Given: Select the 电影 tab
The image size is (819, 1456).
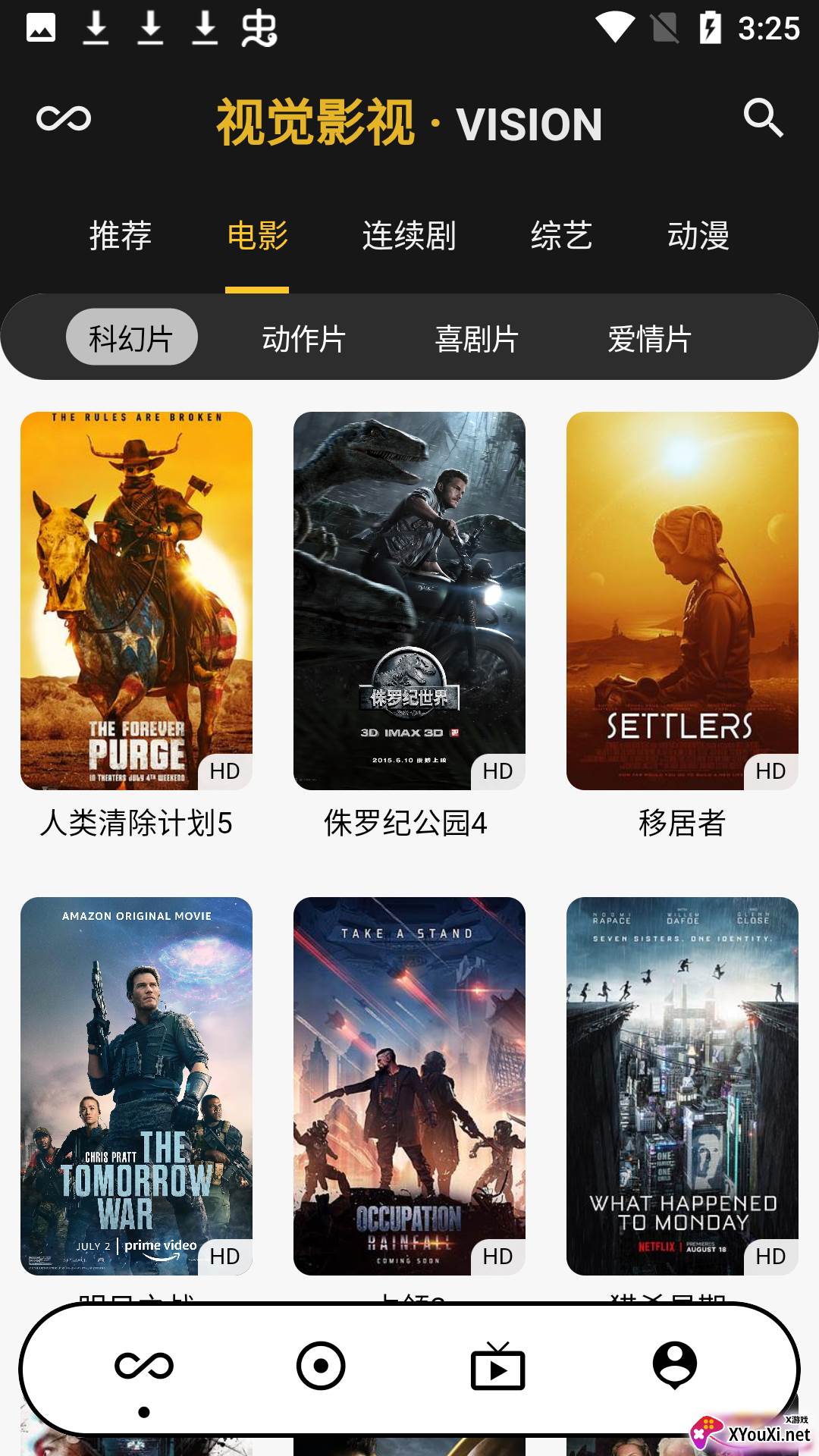Looking at the screenshot, I should pos(257,236).
